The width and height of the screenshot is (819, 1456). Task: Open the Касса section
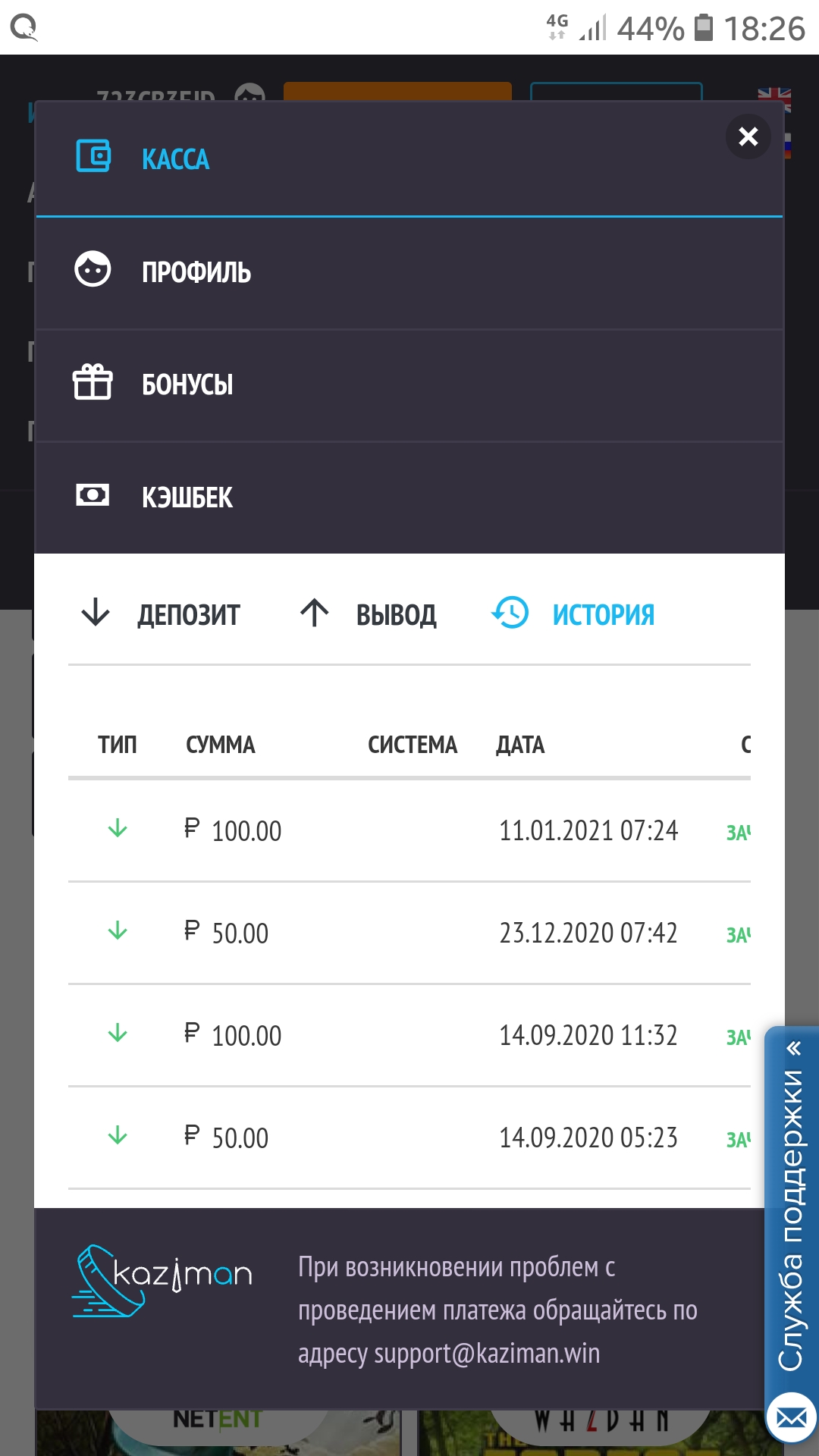(174, 159)
